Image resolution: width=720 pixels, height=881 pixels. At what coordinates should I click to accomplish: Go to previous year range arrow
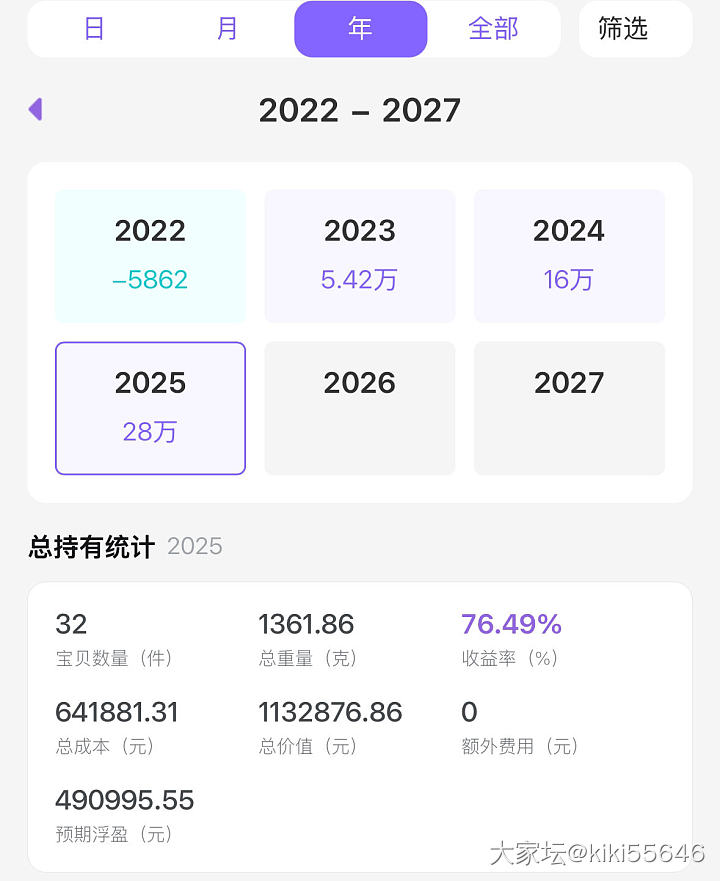36,109
